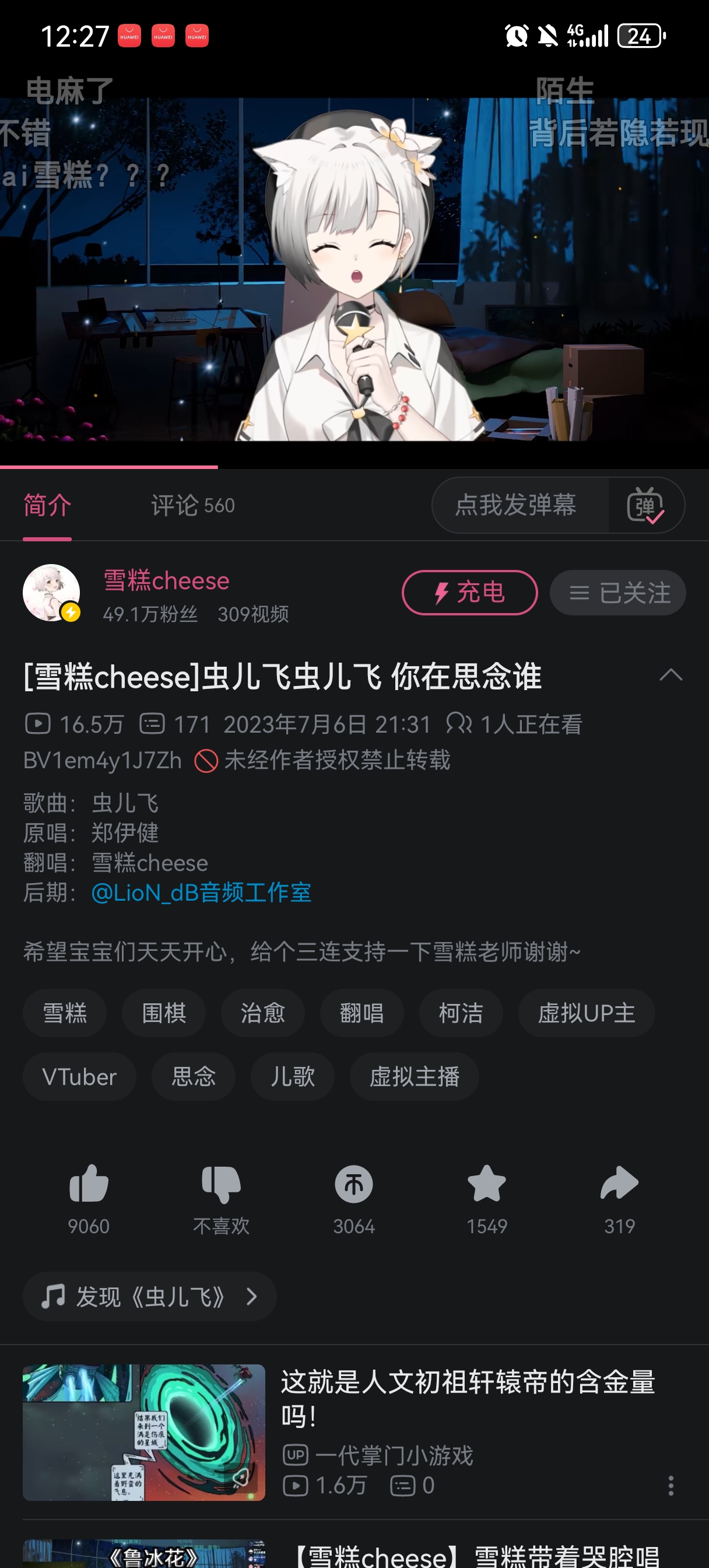This screenshot has width=709, height=1568.
Task: Select the 围棋 tag chip
Action: (x=164, y=1013)
